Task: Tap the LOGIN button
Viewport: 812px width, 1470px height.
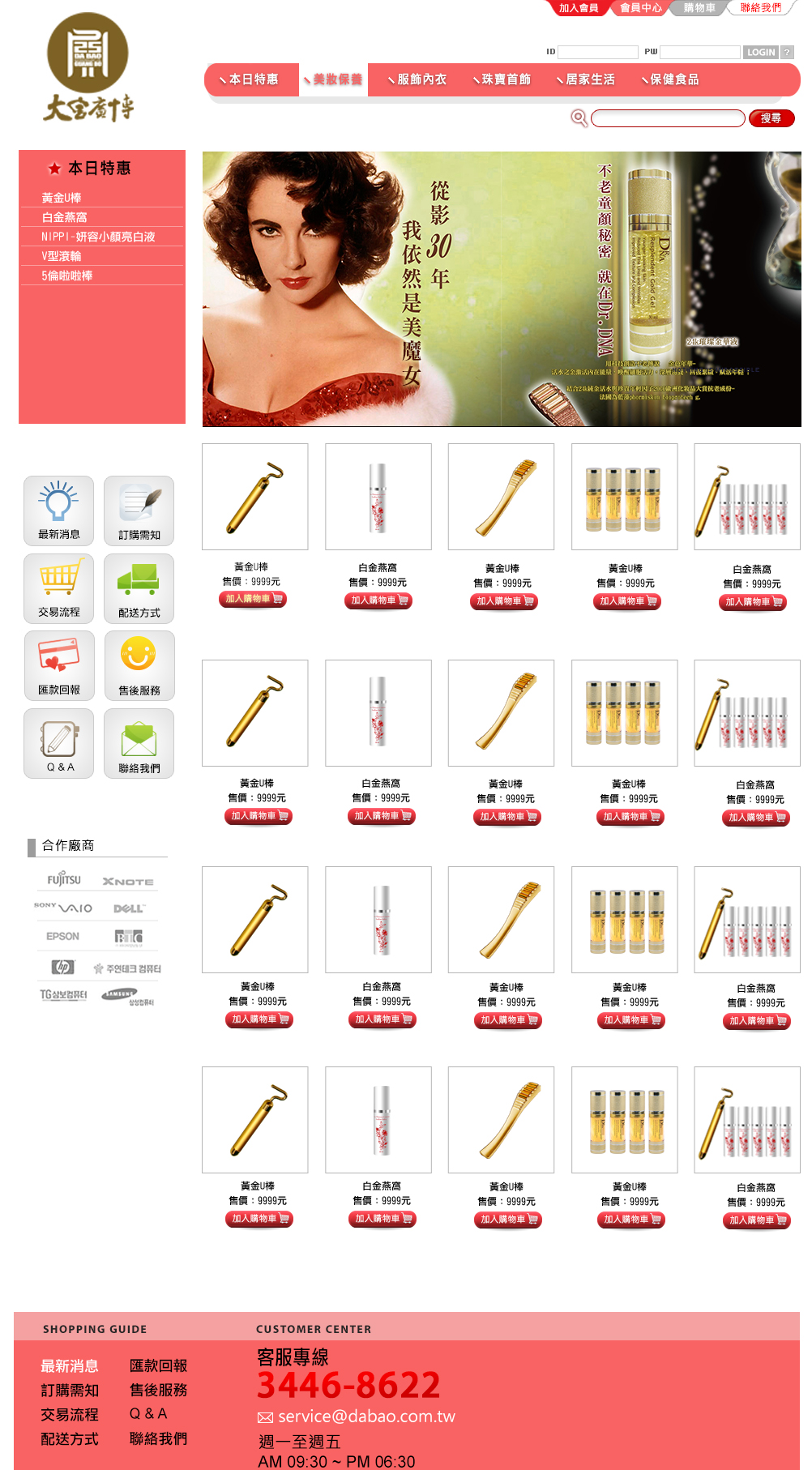Action: pyautogui.click(x=760, y=52)
